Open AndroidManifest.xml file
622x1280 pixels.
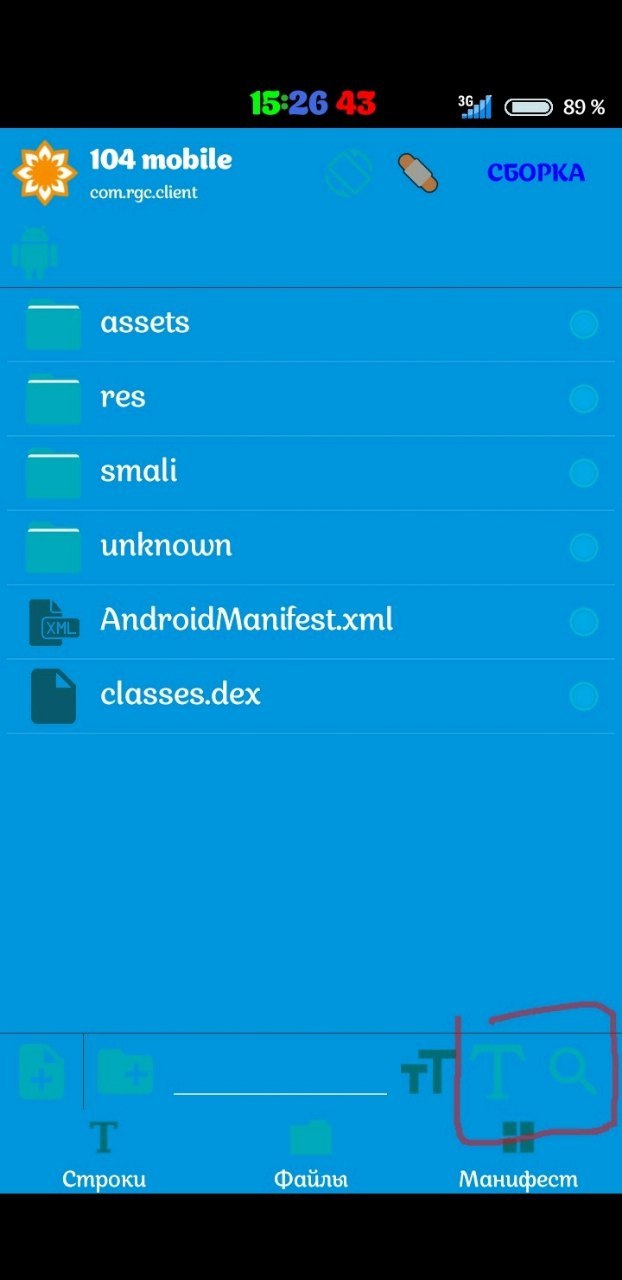point(311,621)
